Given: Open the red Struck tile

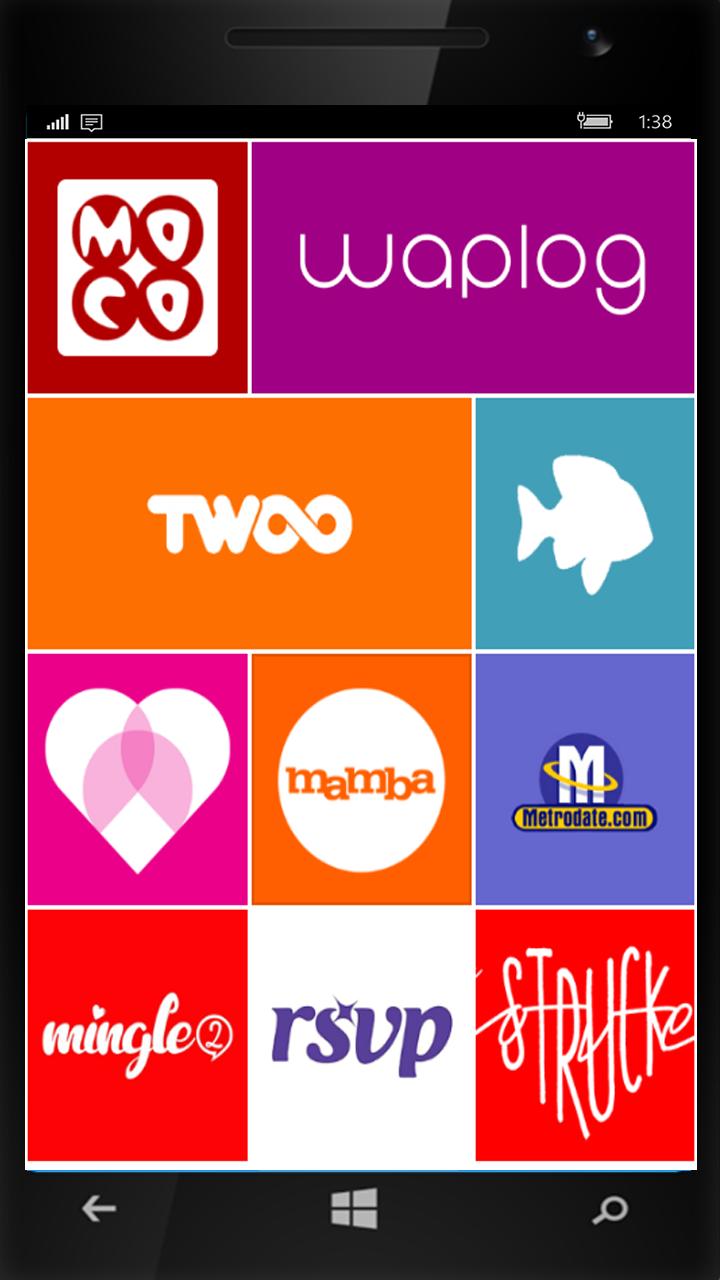Looking at the screenshot, I should click(585, 1035).
